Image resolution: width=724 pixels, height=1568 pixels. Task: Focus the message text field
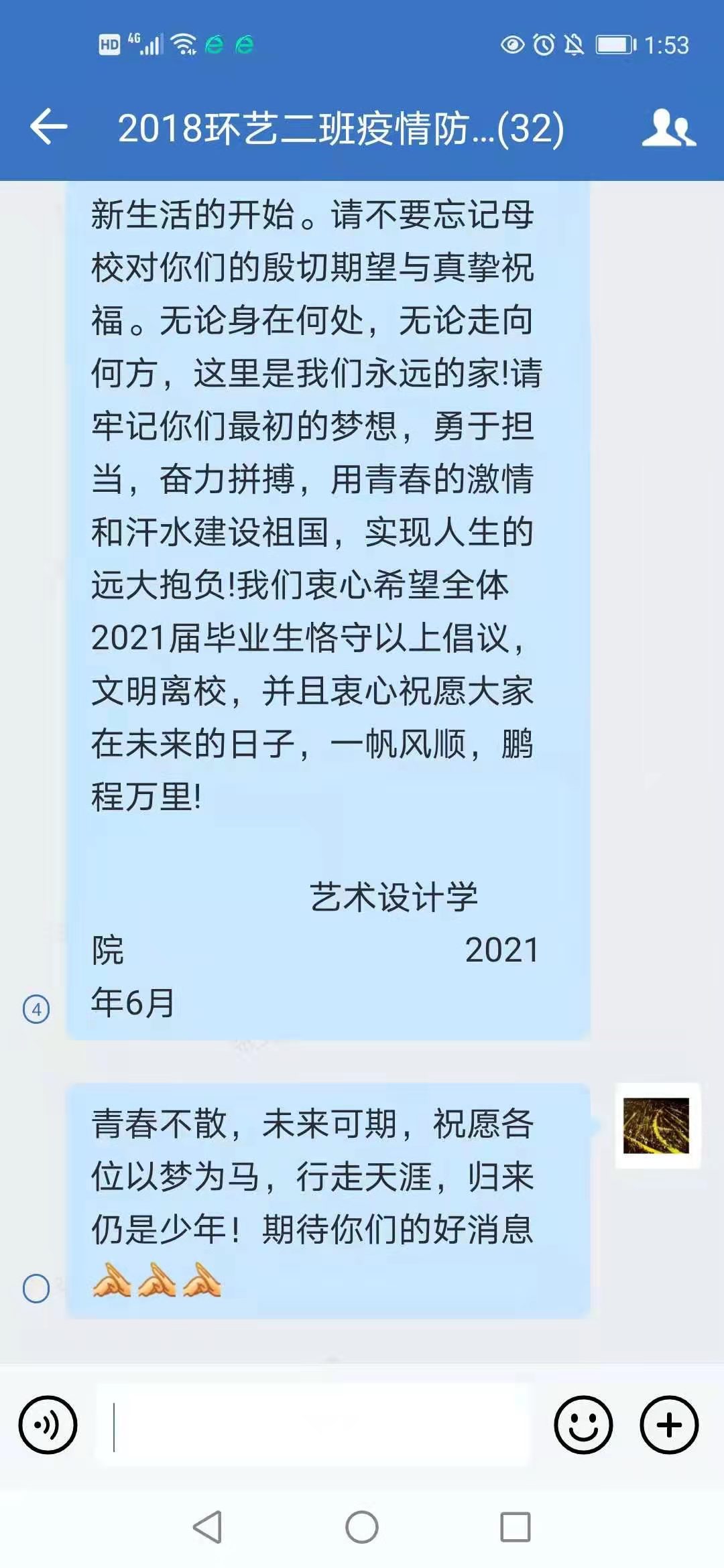coord(314,1425)
